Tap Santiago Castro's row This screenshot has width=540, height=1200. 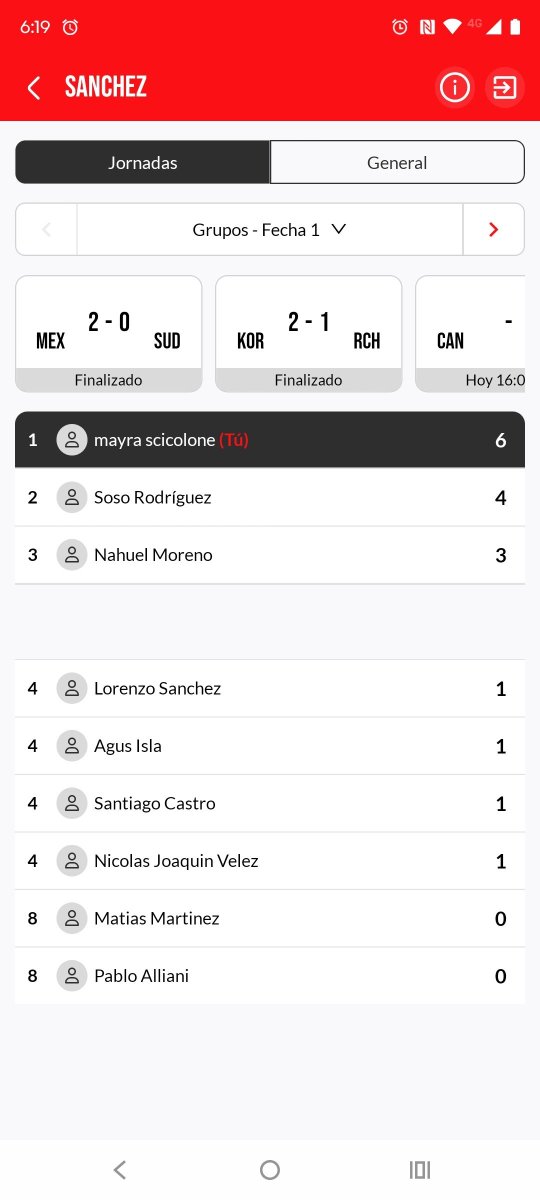[x=270, y=803]
